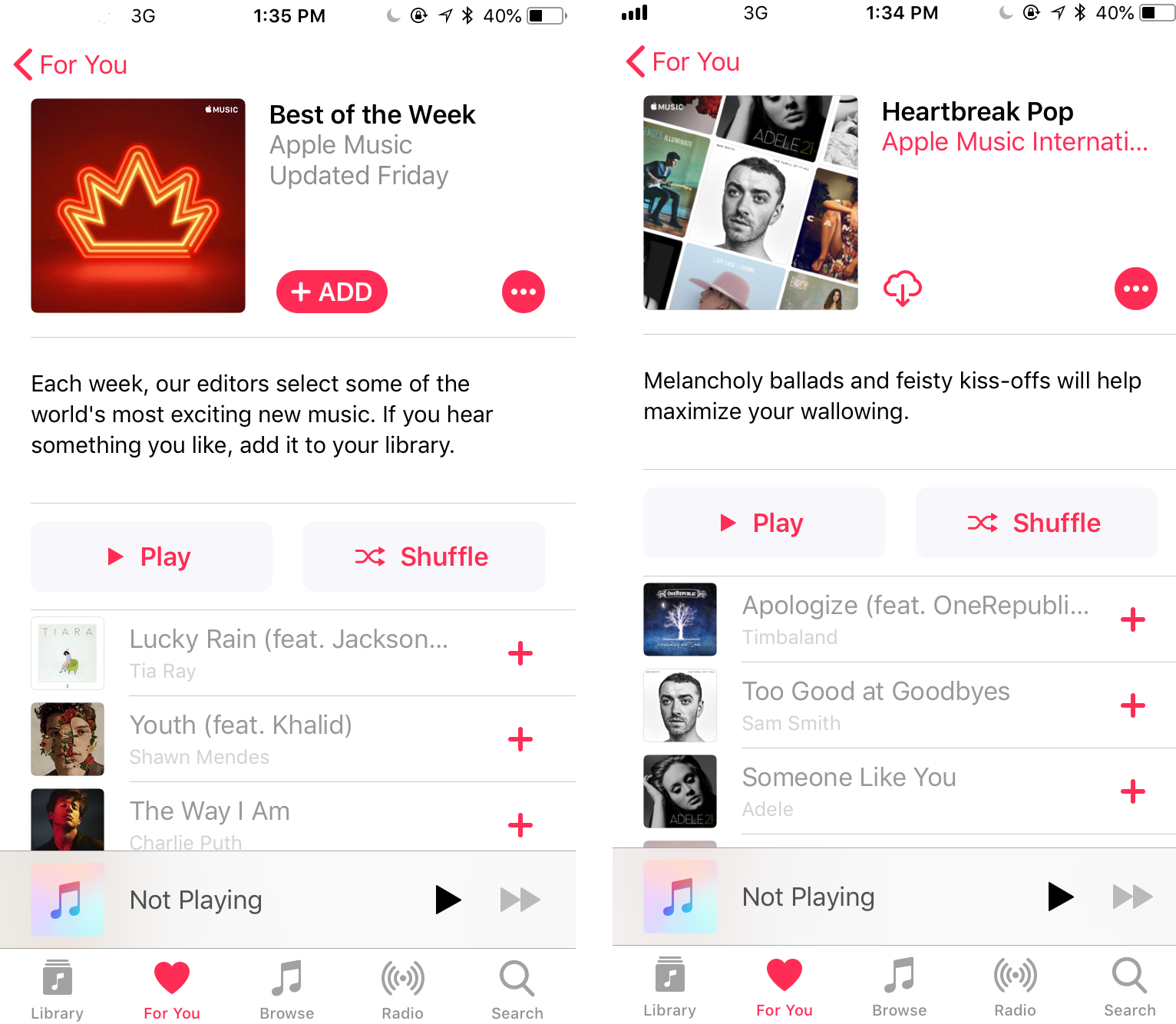Add The Way I Am to library

pos(520,825)
